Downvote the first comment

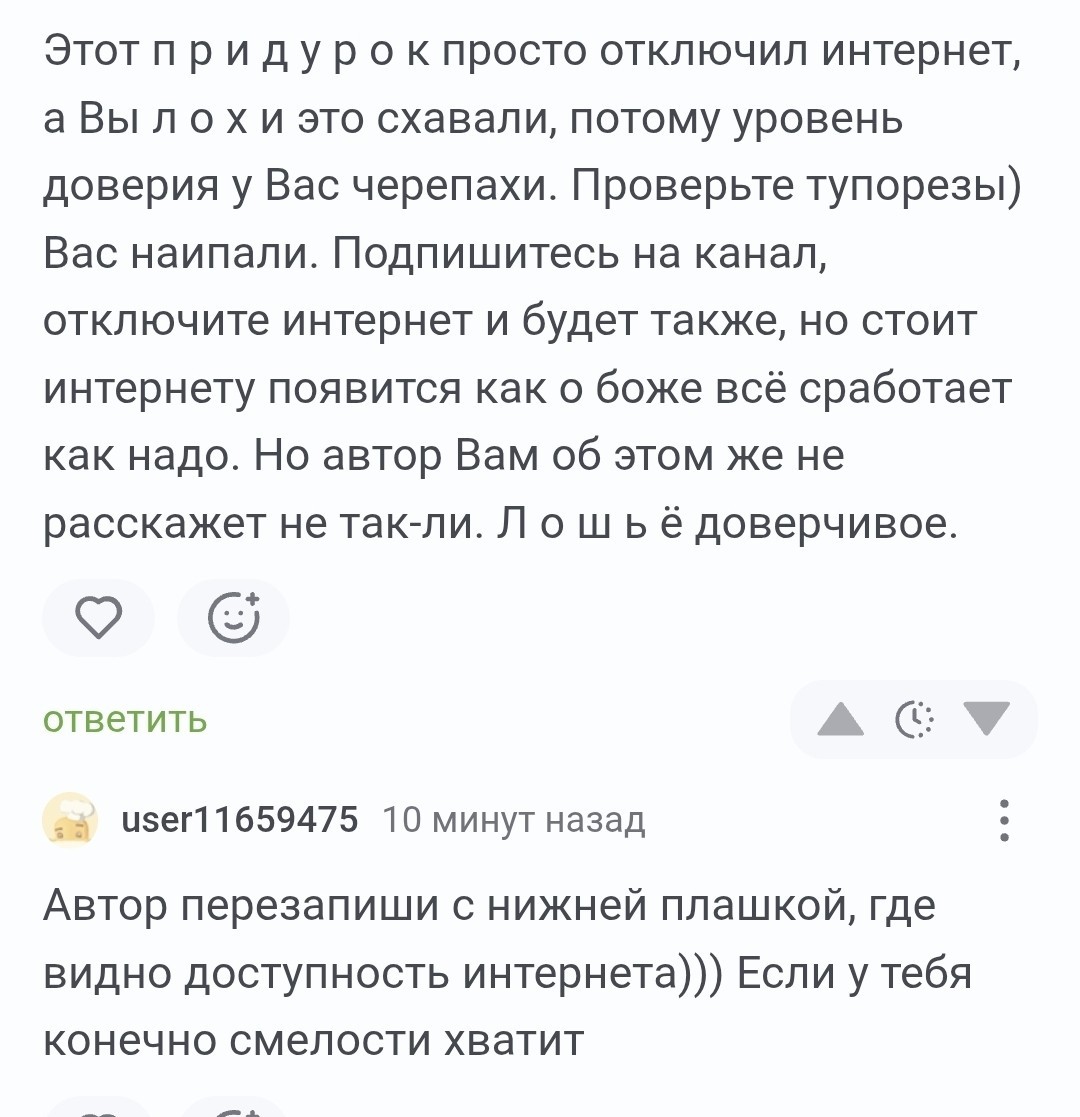click(985, 719)
